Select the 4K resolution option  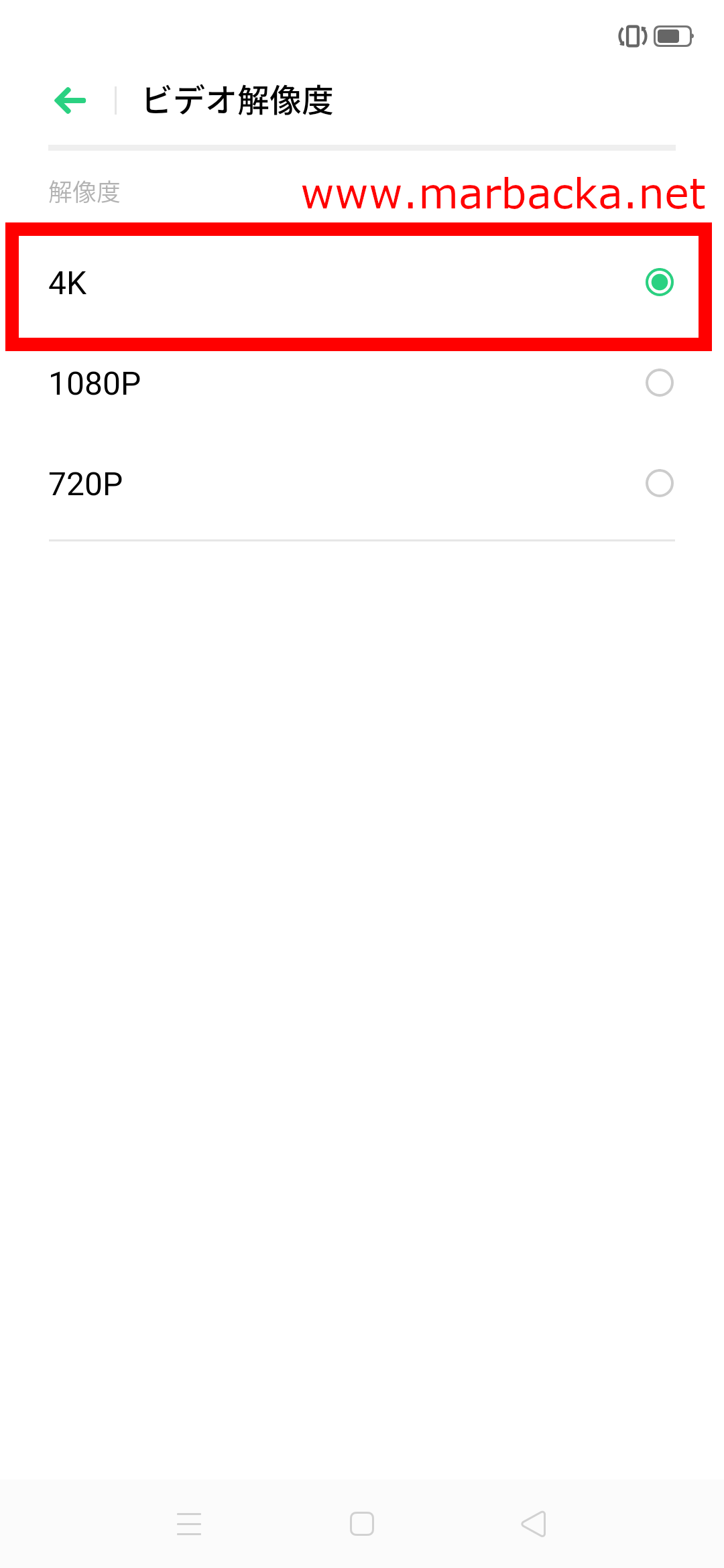tap(362, 283)
